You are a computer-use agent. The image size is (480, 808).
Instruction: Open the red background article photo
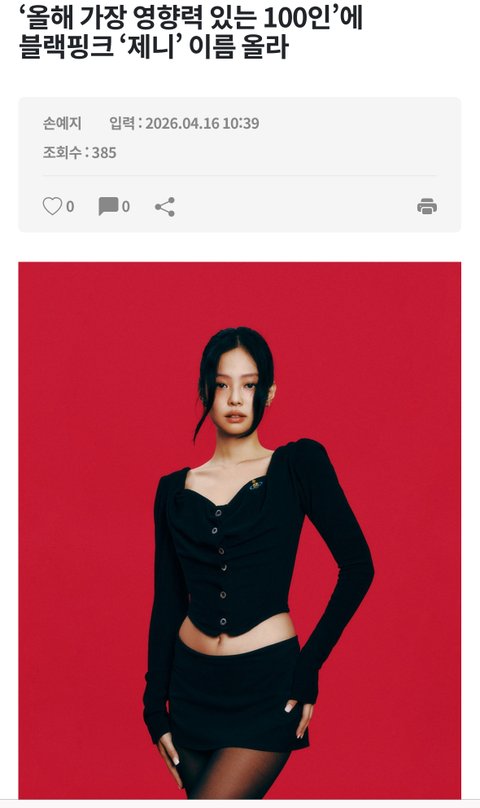[x=240, y=530]
